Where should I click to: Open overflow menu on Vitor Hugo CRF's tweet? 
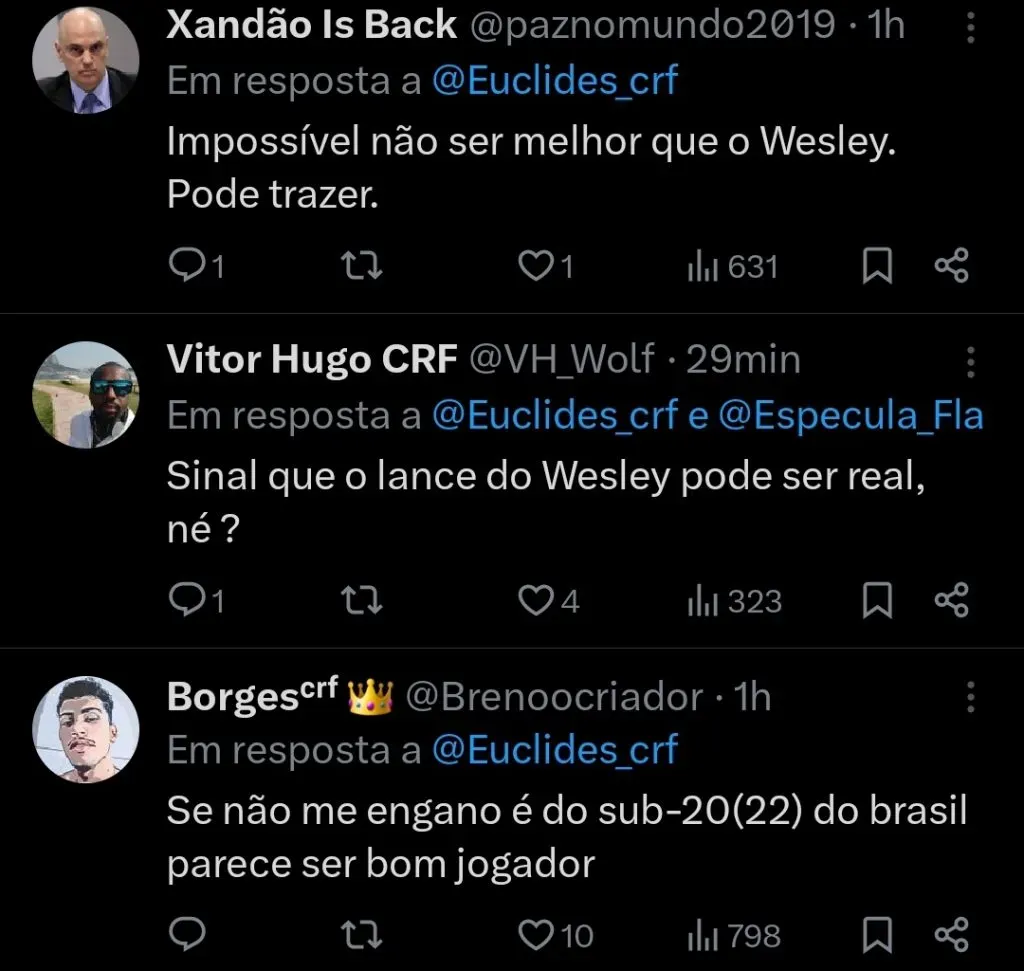pyautogui.click(x=970, y=362)
